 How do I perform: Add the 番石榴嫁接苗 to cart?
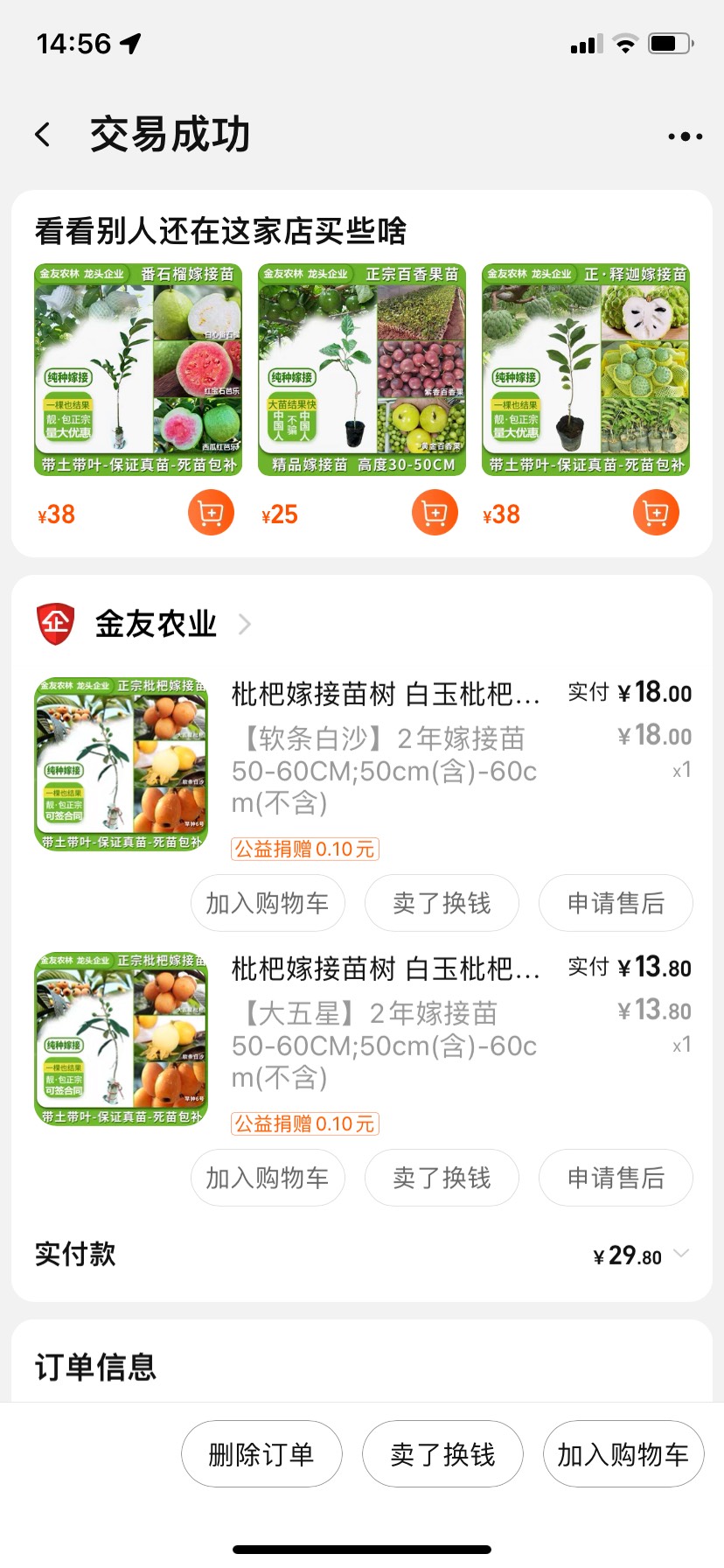point(211,513)
